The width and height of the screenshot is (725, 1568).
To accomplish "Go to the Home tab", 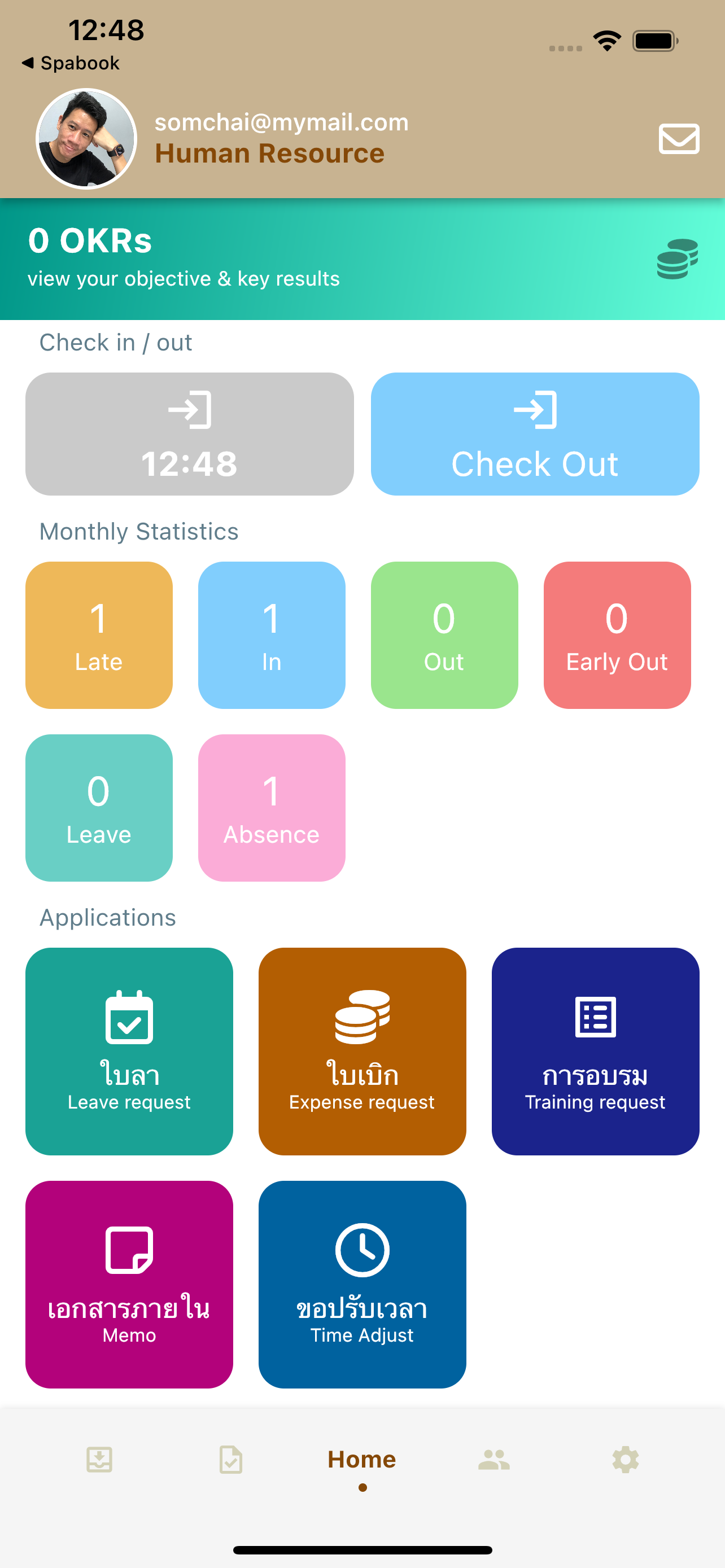I will [x=362, y=1461].
